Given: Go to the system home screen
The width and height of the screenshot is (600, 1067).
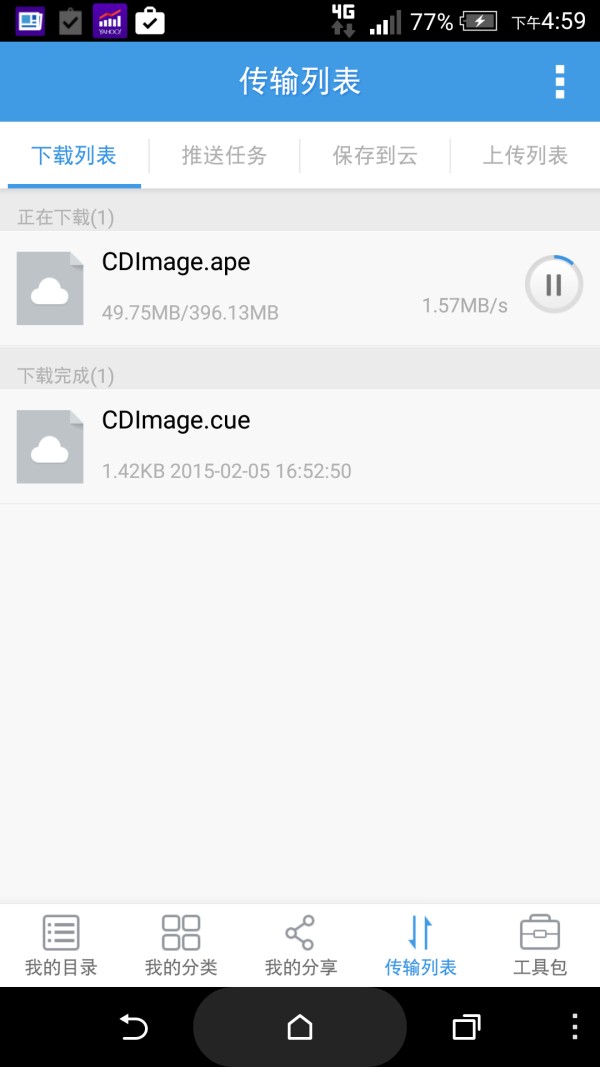Looking at the screenshot, I should pos(300,1027).
